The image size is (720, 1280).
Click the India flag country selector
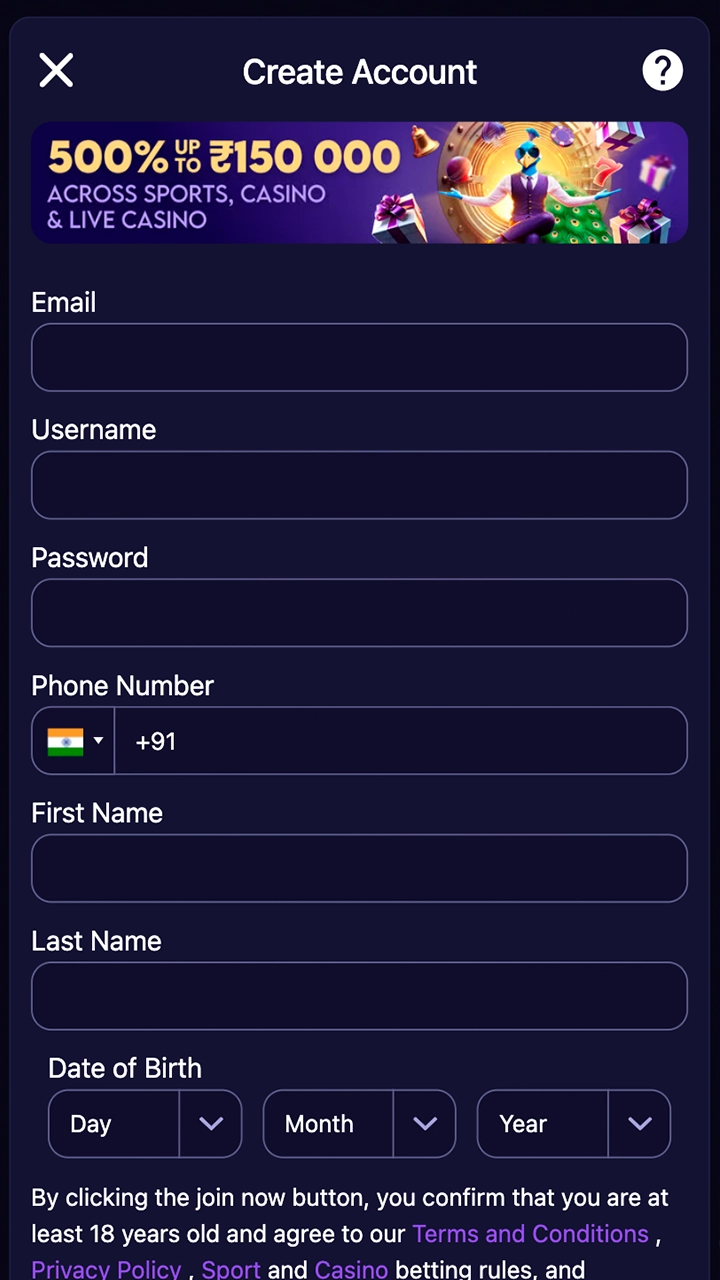[x=65, y=741]
